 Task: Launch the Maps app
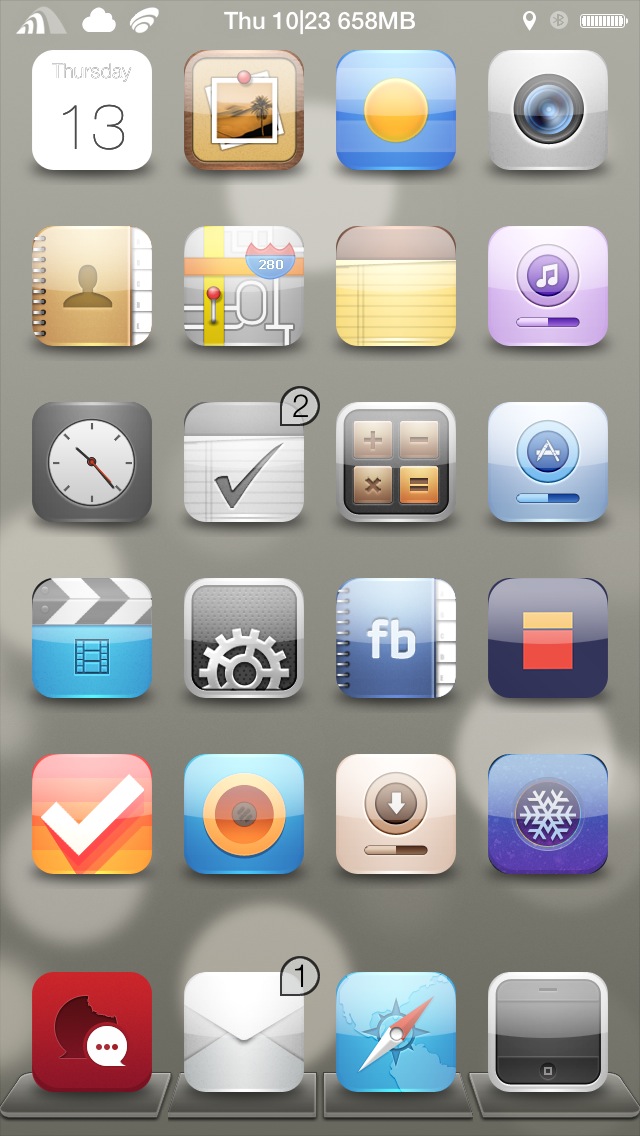click(244, 286)
